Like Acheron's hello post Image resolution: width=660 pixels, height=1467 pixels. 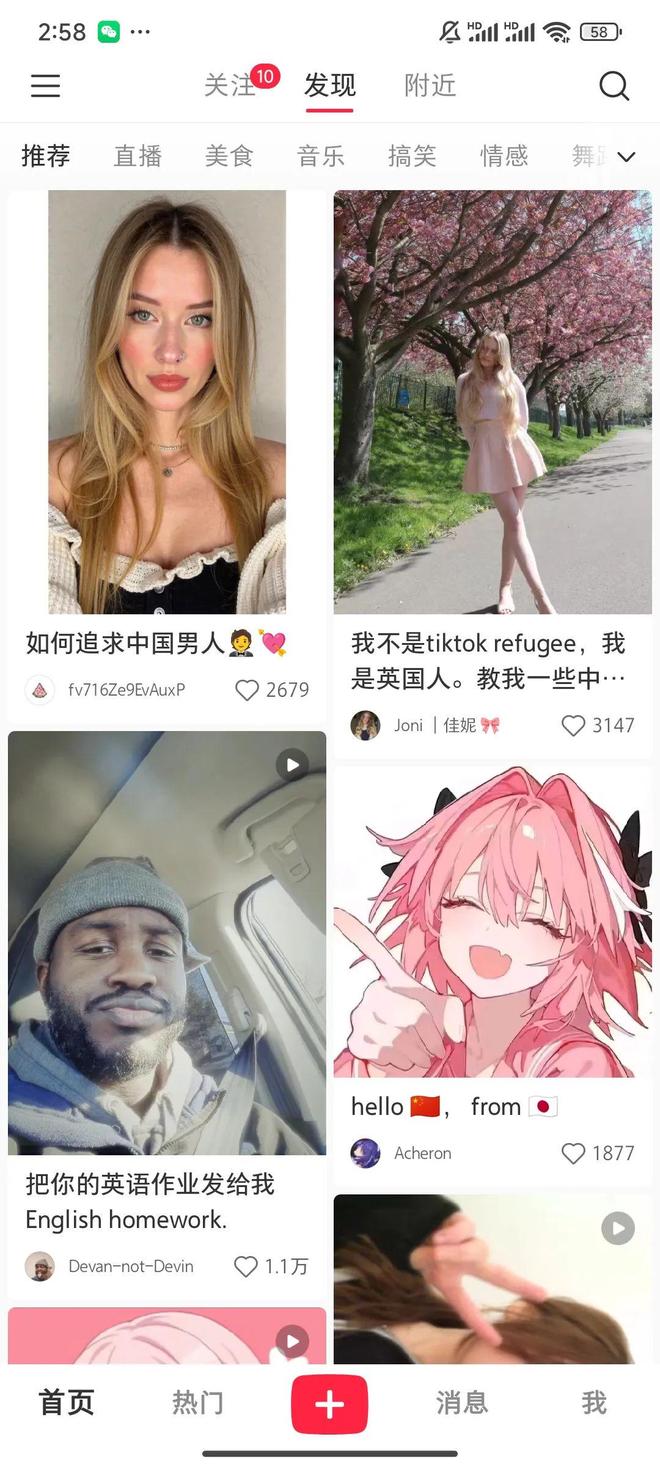point(573,1154)
